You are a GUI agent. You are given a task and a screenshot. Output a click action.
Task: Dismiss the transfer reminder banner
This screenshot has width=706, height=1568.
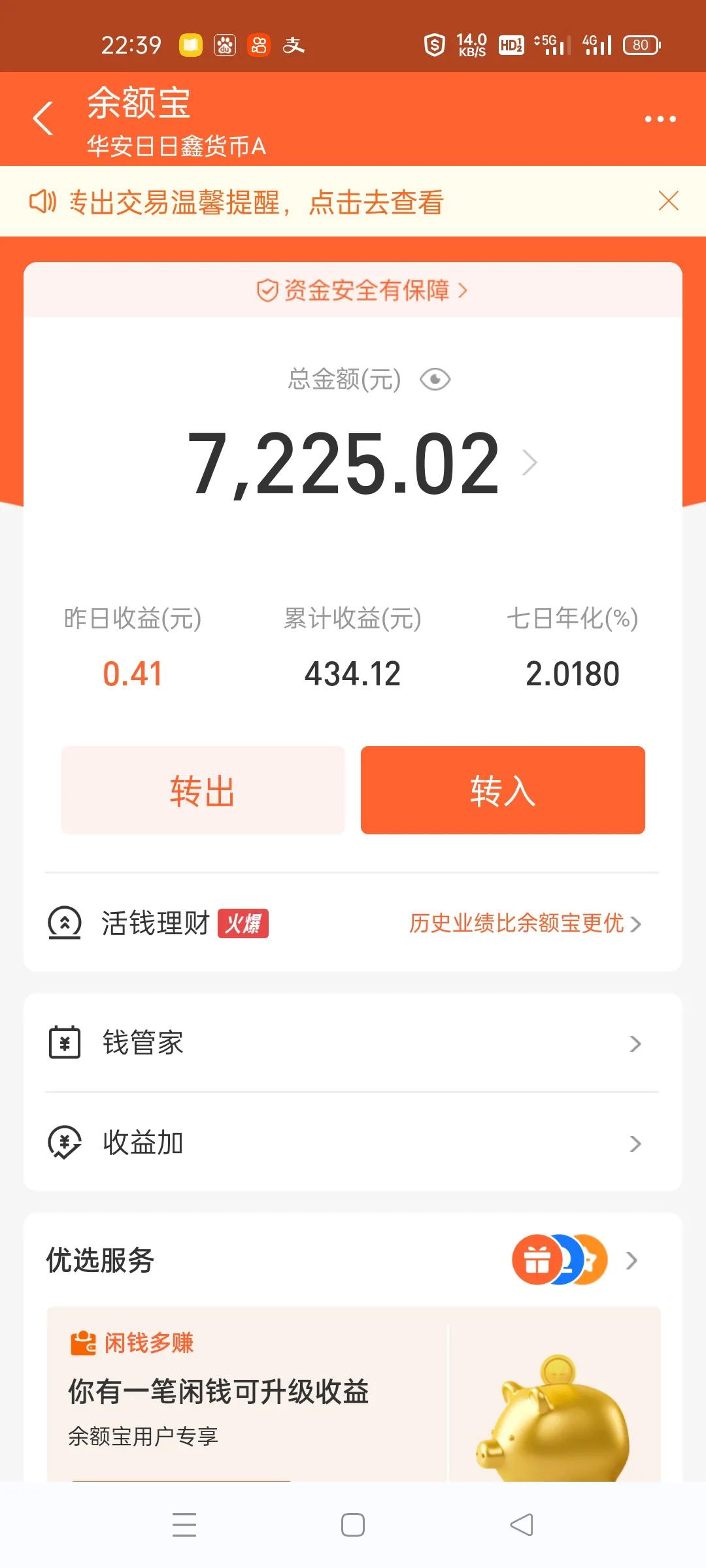(x=667, y=201)
